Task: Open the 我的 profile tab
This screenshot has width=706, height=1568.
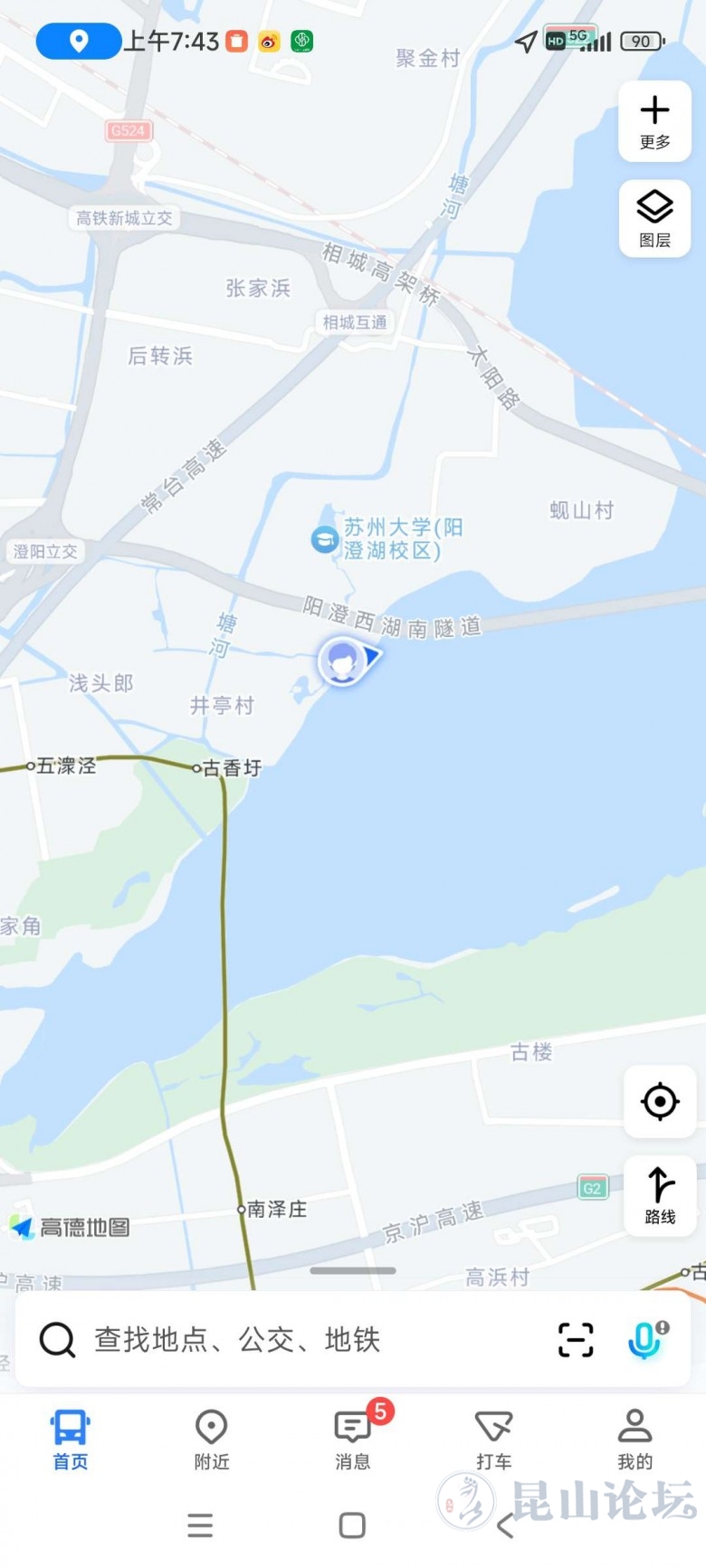Action: (634, 1439)
